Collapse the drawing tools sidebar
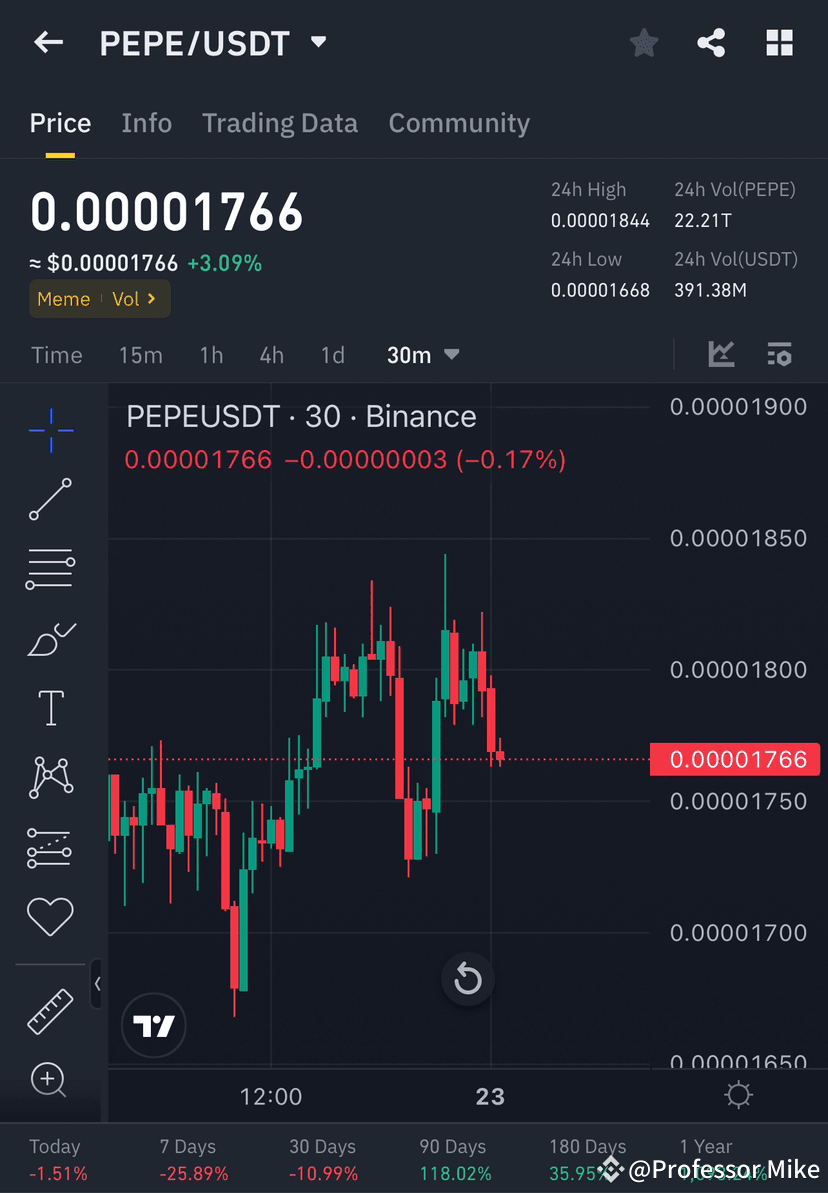This screenshot has height=1193, width=828. click(x=98, y=984)
